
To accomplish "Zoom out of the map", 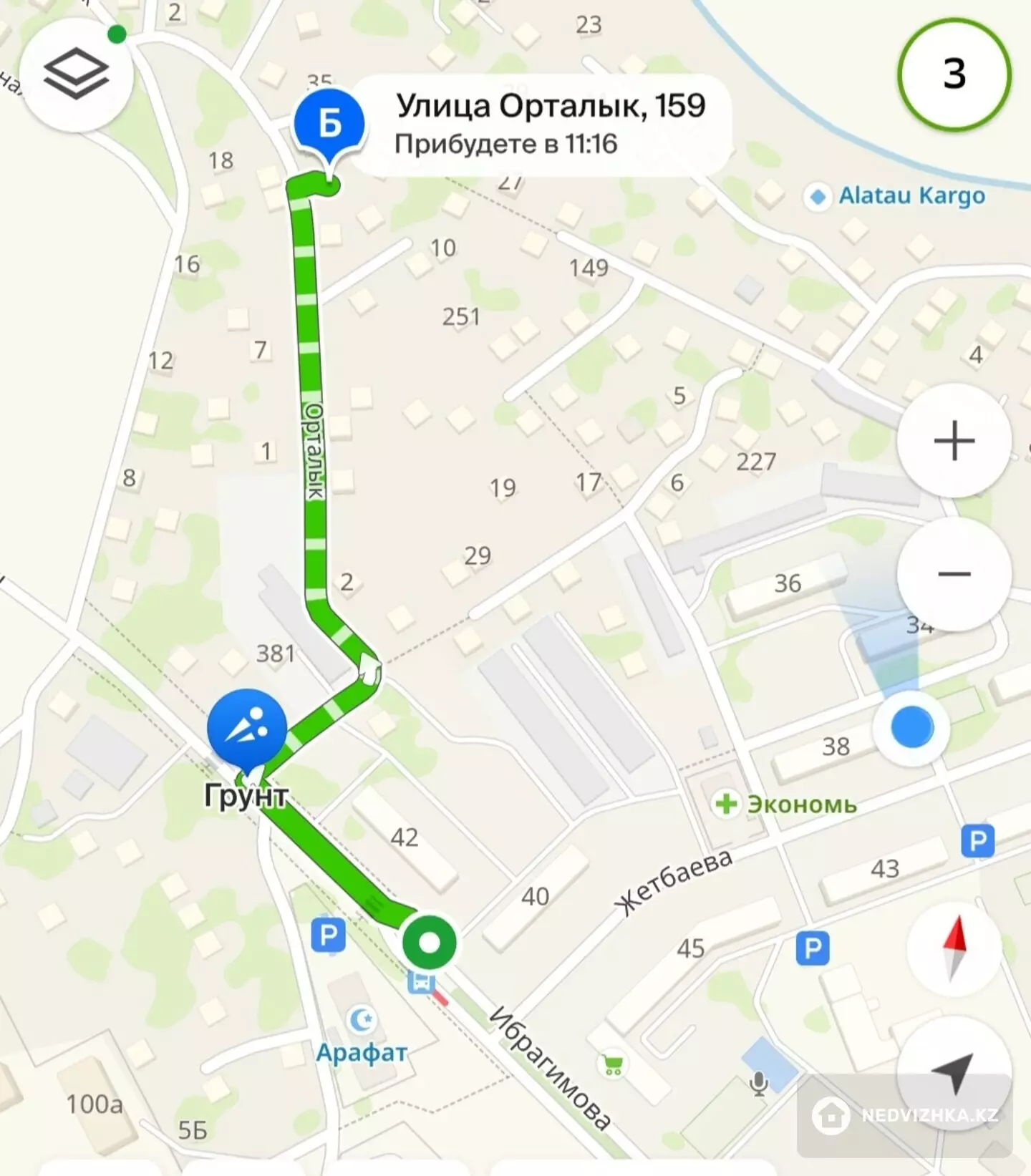I will click(954, 574).
